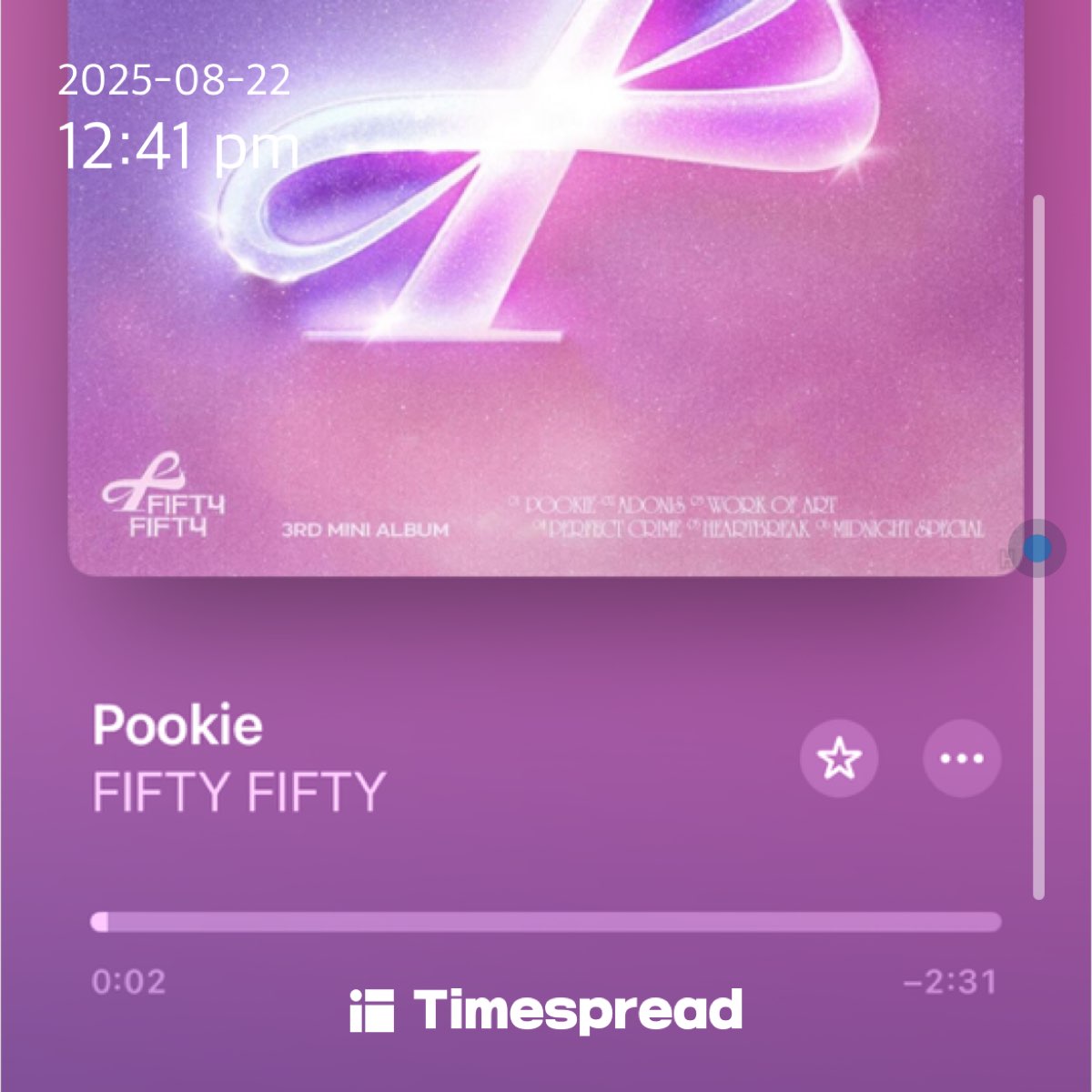Tap the blue handle on the vertical bar
Viewport: 1092px width, 1092px height.
pyautogui.click(x=1037, y=549)
